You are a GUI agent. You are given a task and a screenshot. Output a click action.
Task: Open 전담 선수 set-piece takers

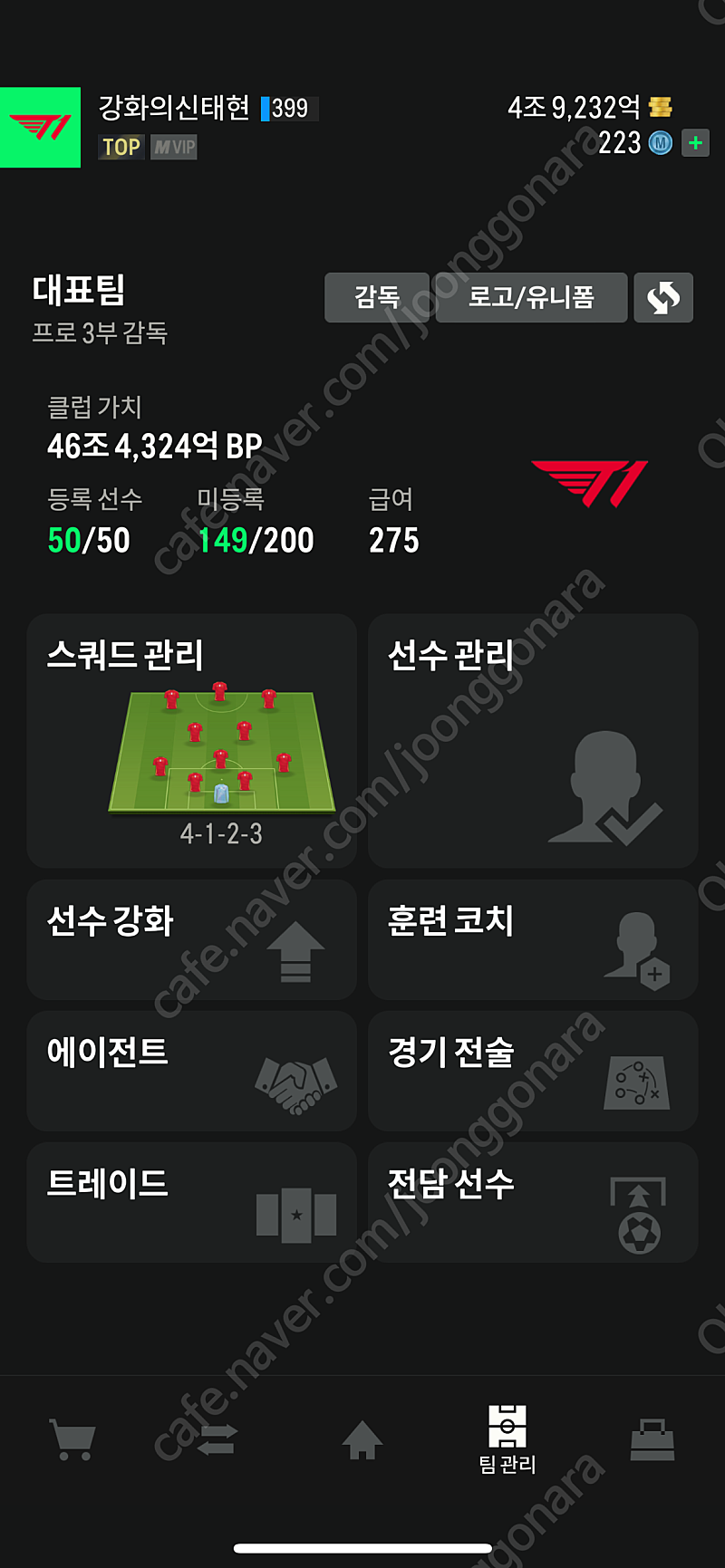click(533, 1202)
